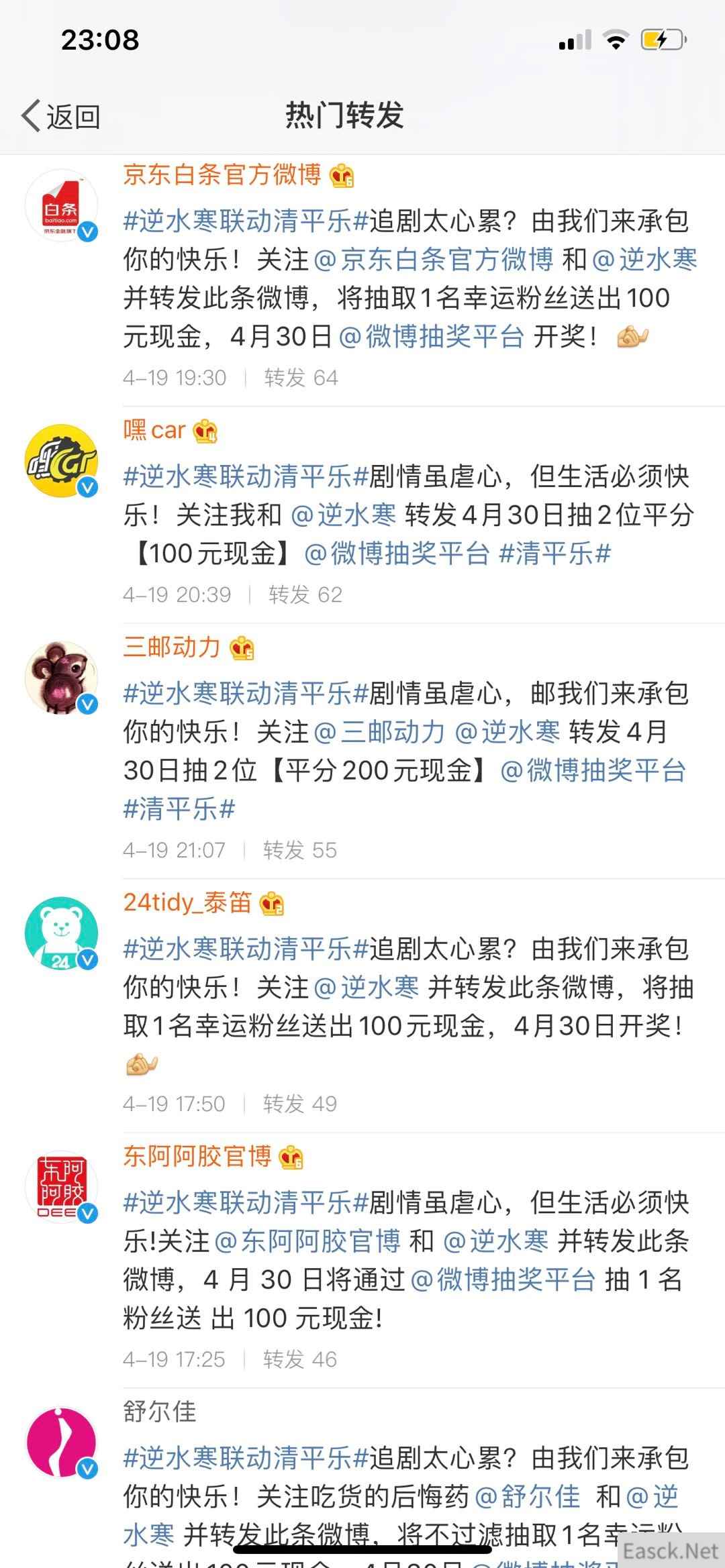This screenshot has width=725, height=1568.
Task: Open #清平乐# hashtag in 嘿car post
Action: 555,554
